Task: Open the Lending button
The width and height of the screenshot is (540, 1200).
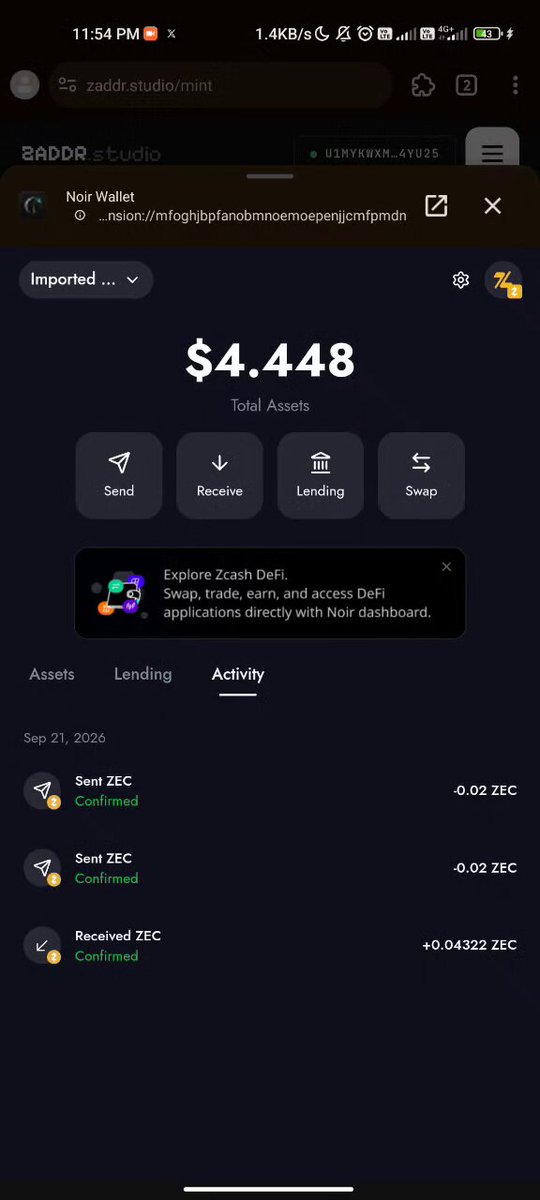Action: (x=320, y=475)
